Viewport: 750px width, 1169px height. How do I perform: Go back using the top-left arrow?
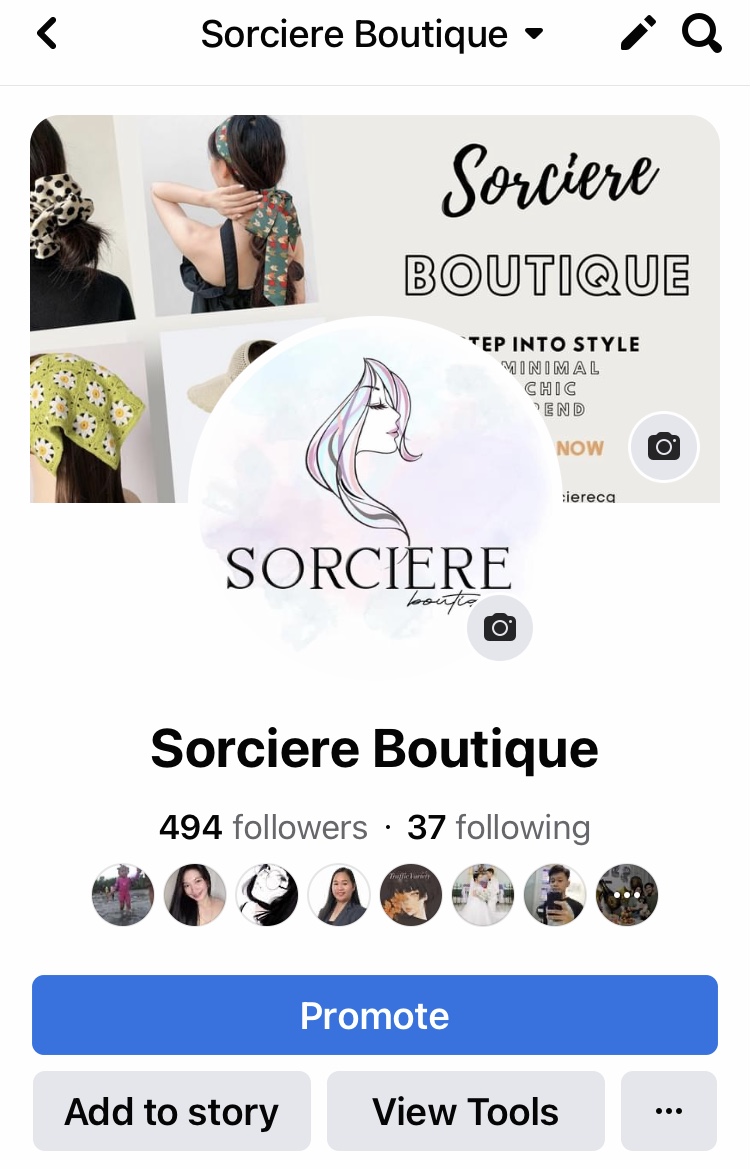(47, 34)
